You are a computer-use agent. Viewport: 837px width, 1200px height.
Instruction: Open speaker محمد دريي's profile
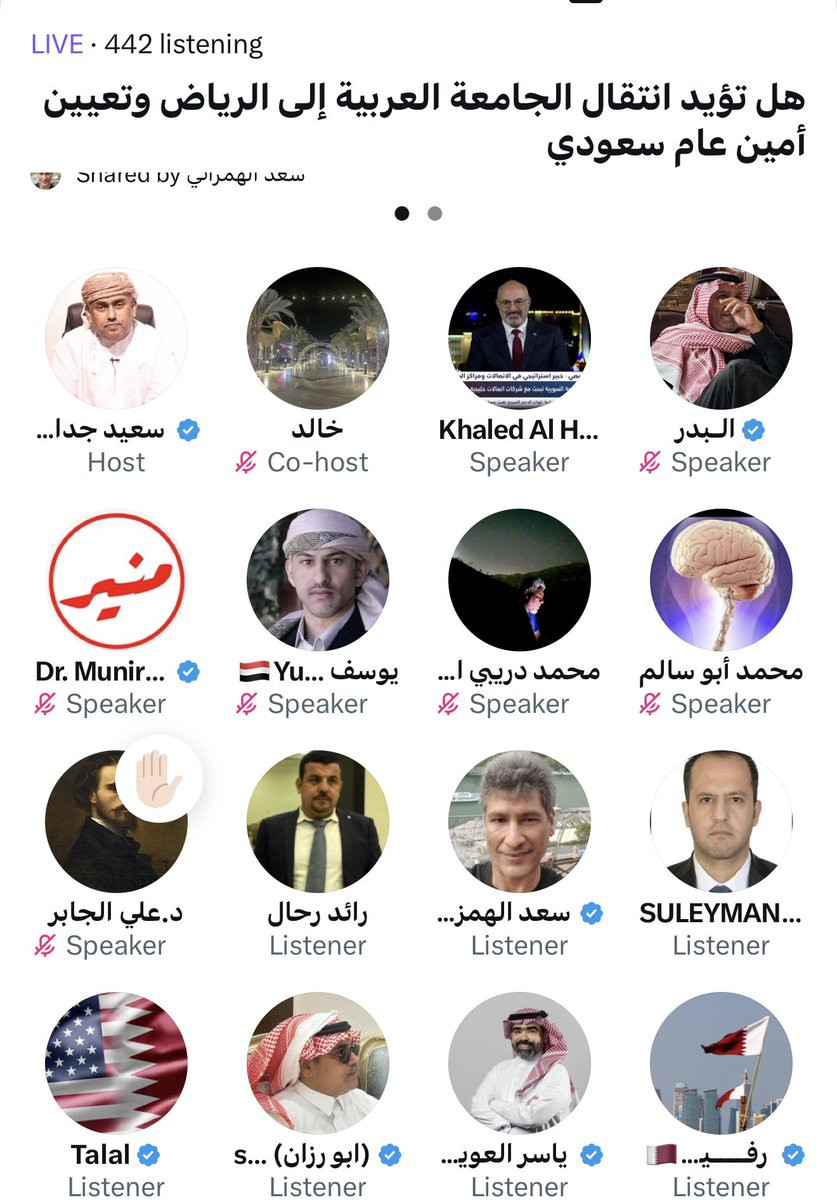coord(519,580)
